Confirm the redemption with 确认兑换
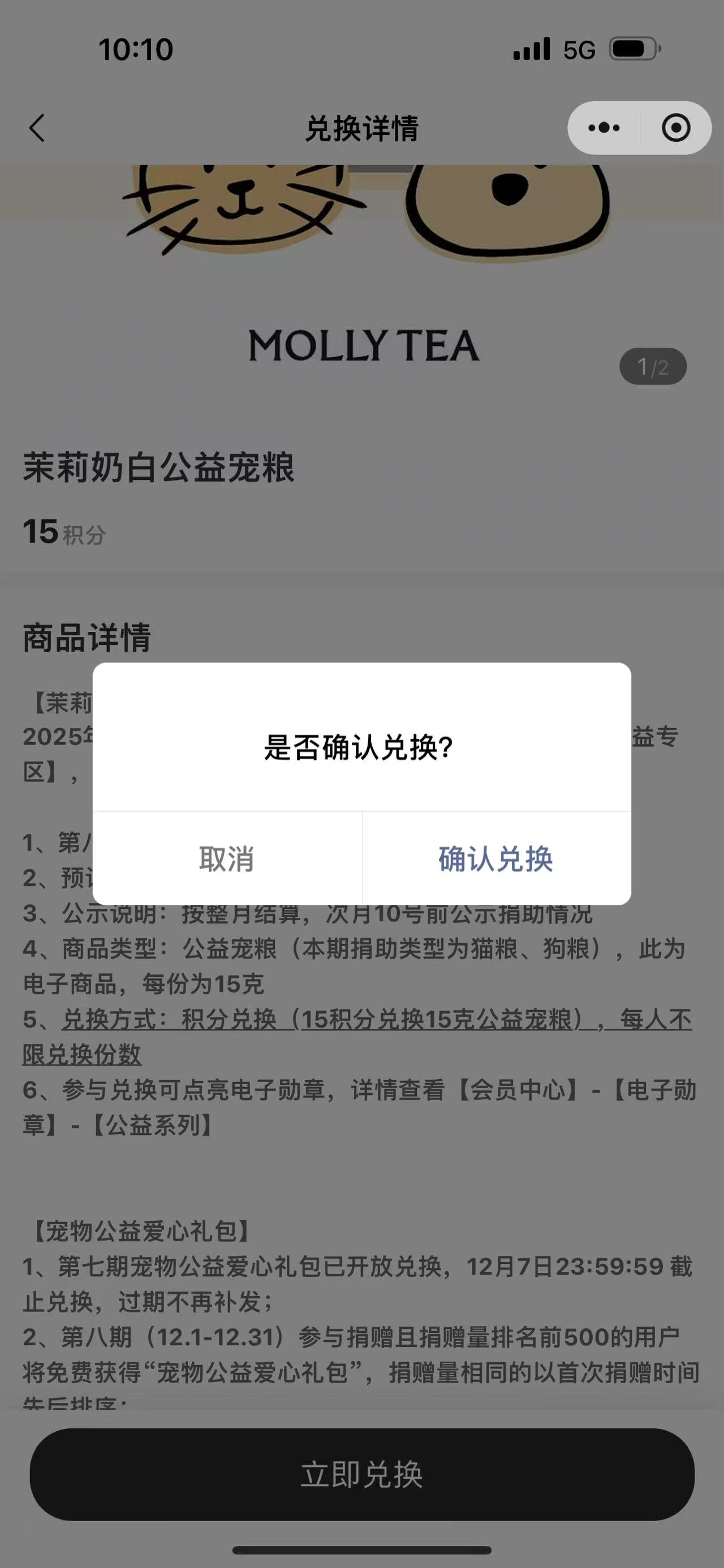The width and height of the screenshot is (724, 1568). [495, 859]
